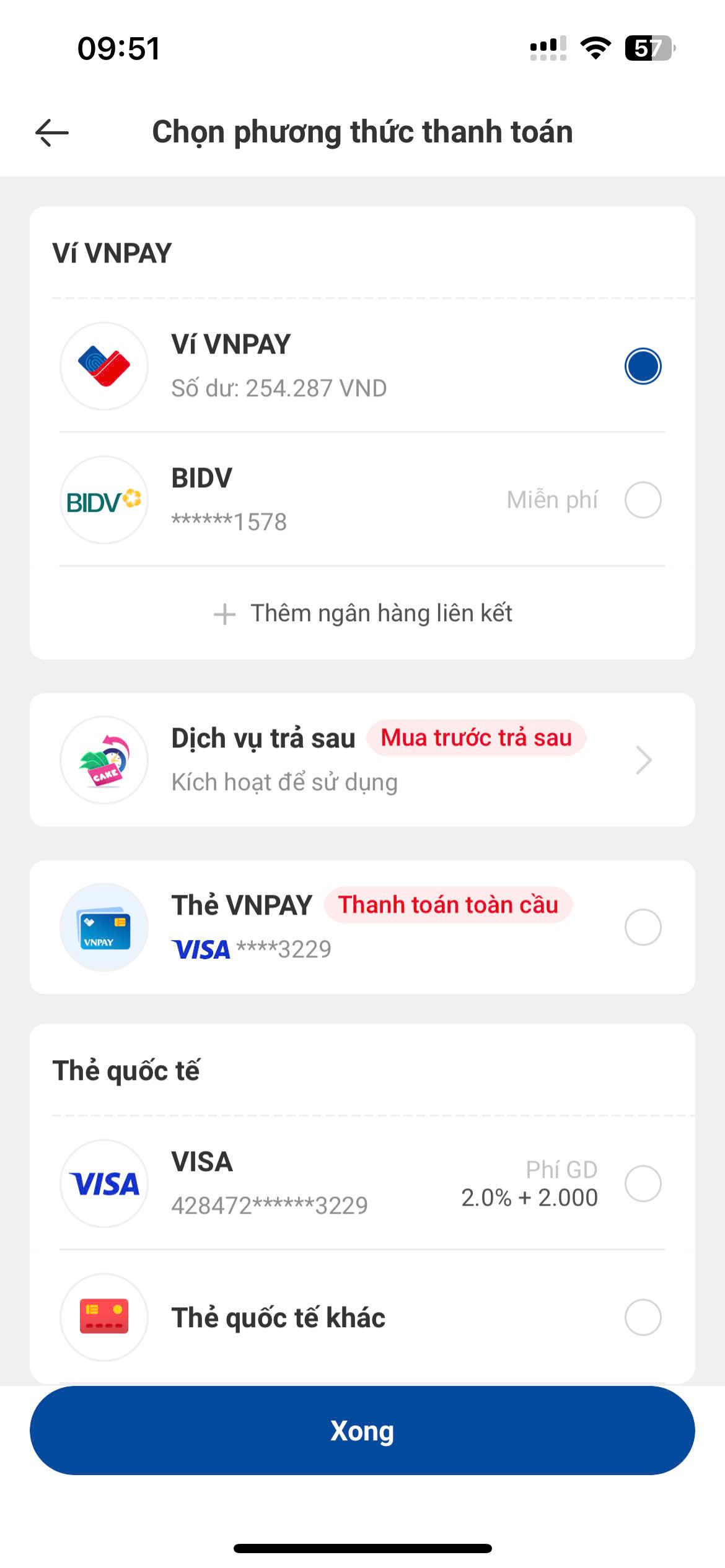This screenshot has height=1568, width=725.
Task: Select Thẻ VNPAY Visa card ending 3229
Action: point(362,927)
